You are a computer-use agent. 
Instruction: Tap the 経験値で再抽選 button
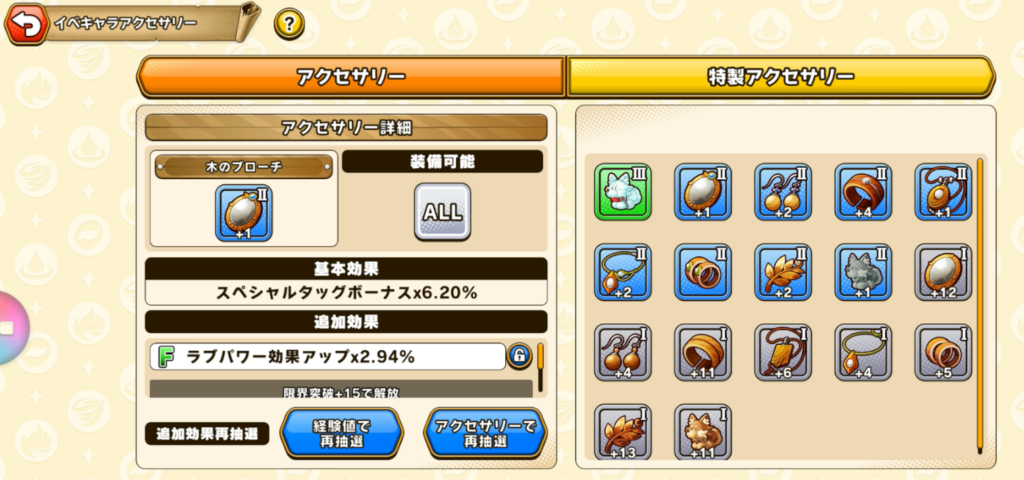tap(341, 433)
